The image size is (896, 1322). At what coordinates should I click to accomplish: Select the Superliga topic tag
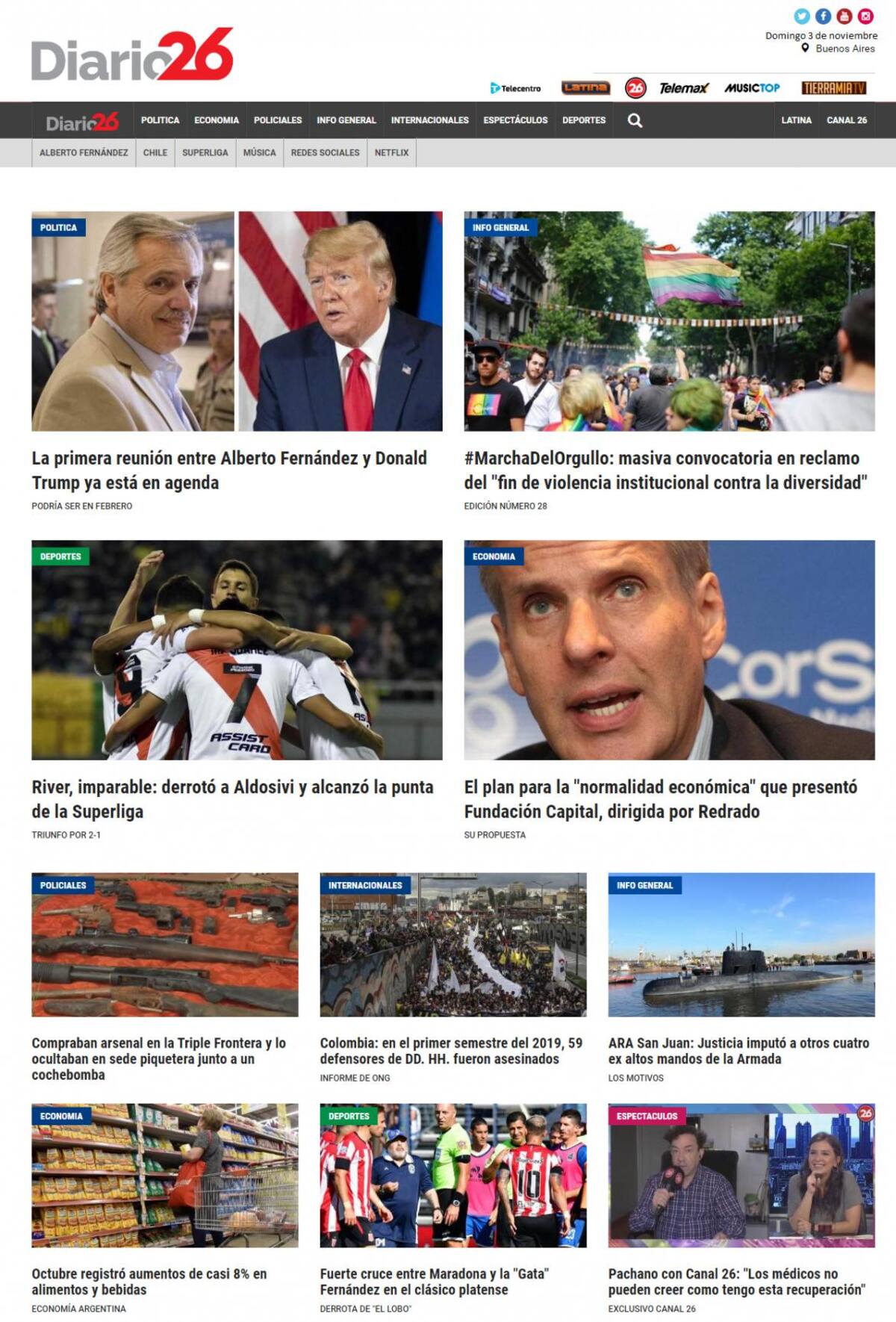205,152
